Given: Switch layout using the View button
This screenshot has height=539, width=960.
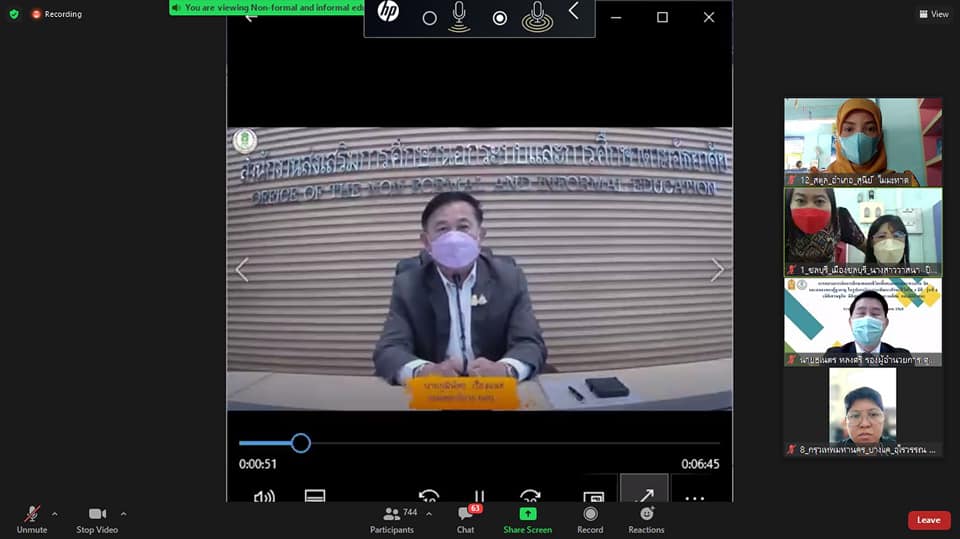Looking at the screenshot, I should tap(933, 14).
